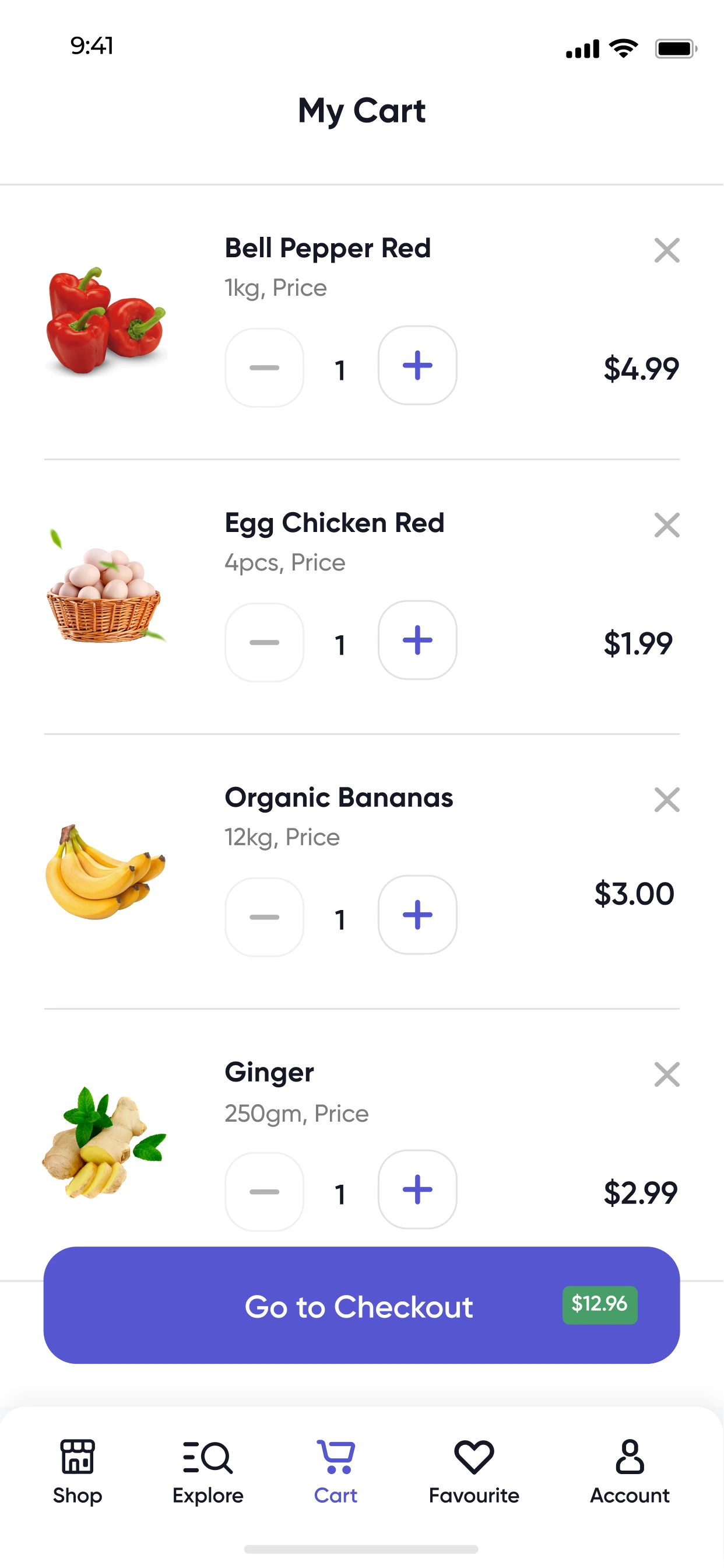The height and width of the screenshot is (1568, 724).
Task: Decrease Bell Pepper Red quantity
Action: point(265,367)
